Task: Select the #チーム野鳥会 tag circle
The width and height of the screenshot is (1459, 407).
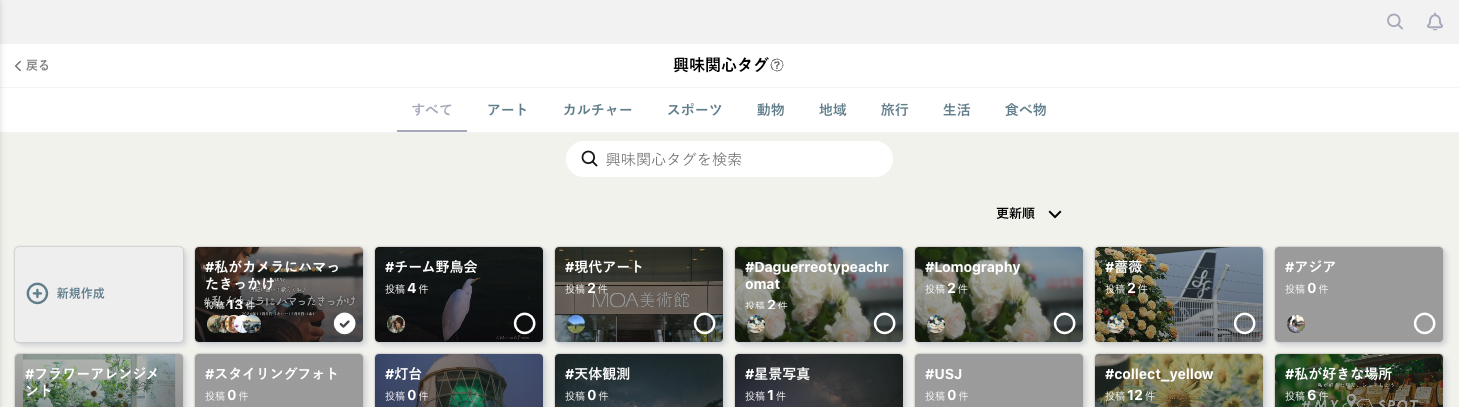Action: coord(524,323)
